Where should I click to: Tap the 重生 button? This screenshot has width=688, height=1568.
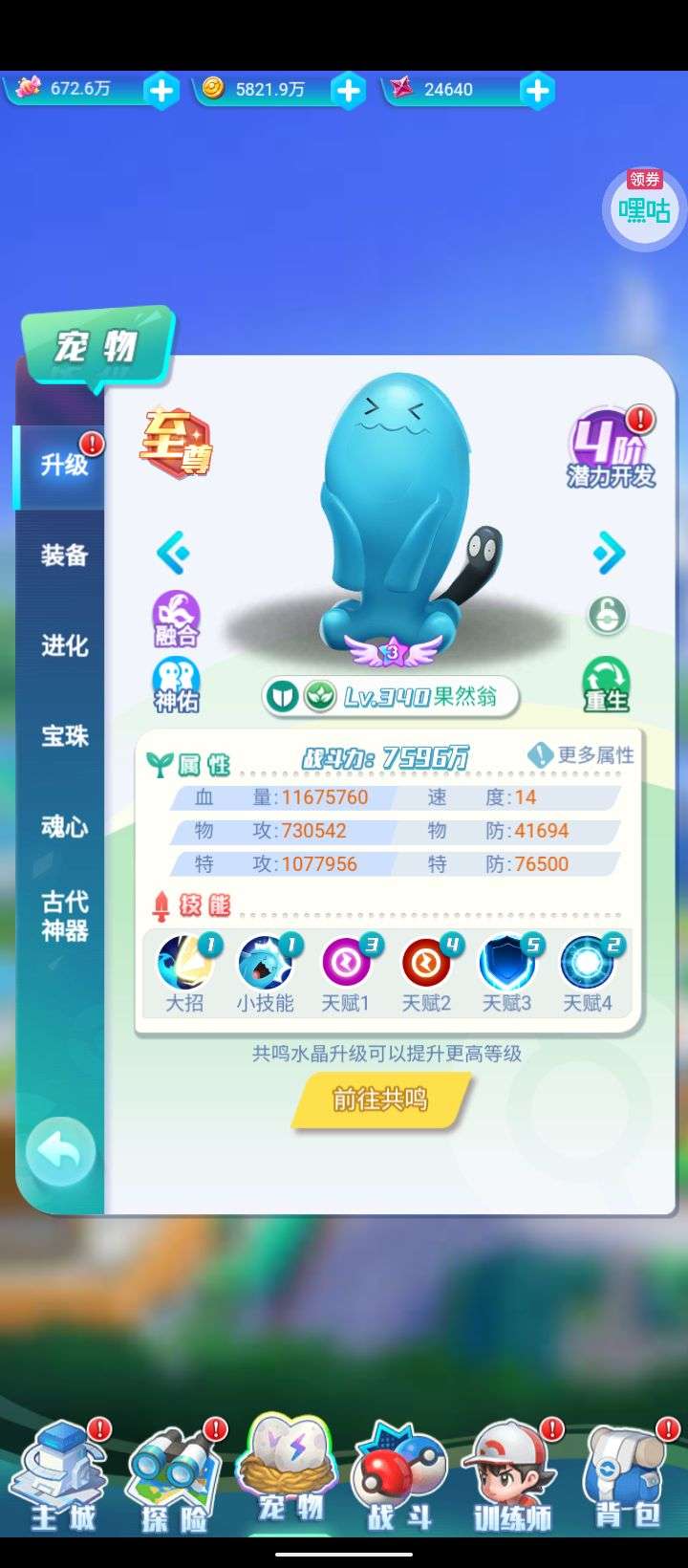click(x=606, y=685)
